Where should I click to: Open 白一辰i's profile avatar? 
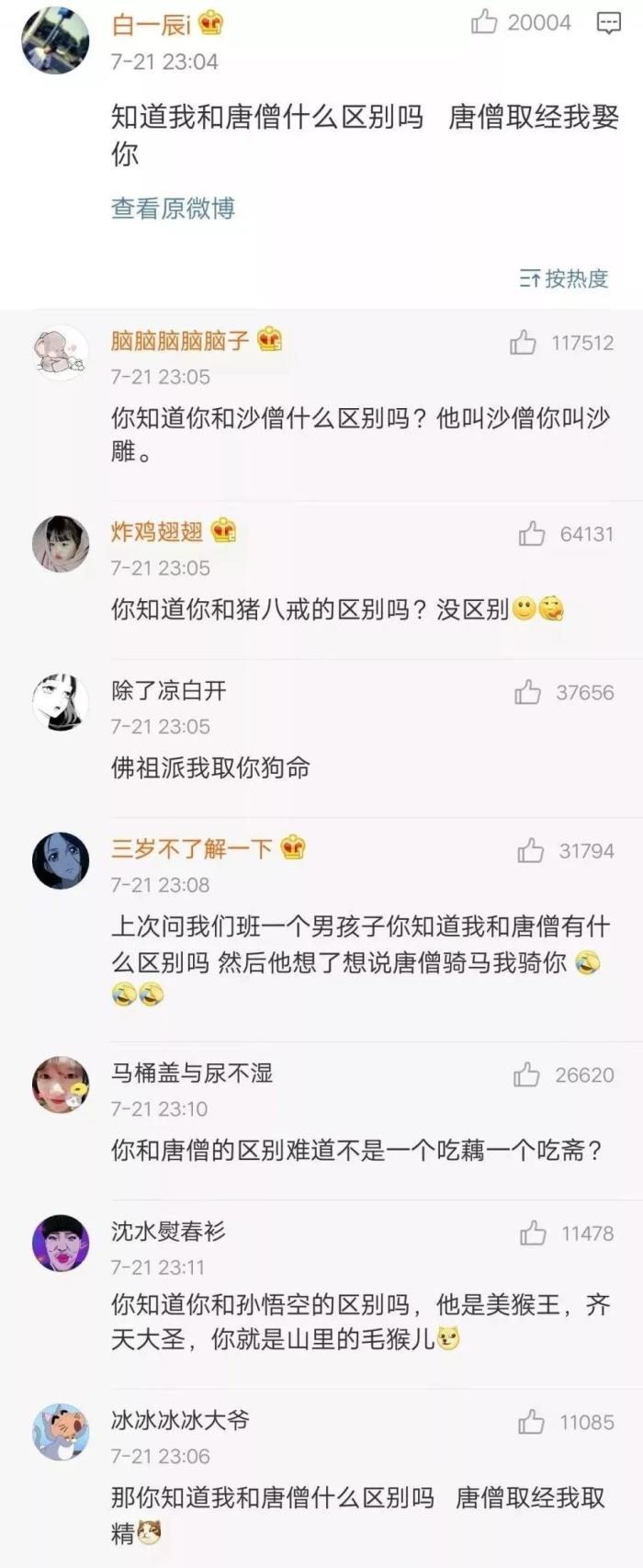(55, 41)
